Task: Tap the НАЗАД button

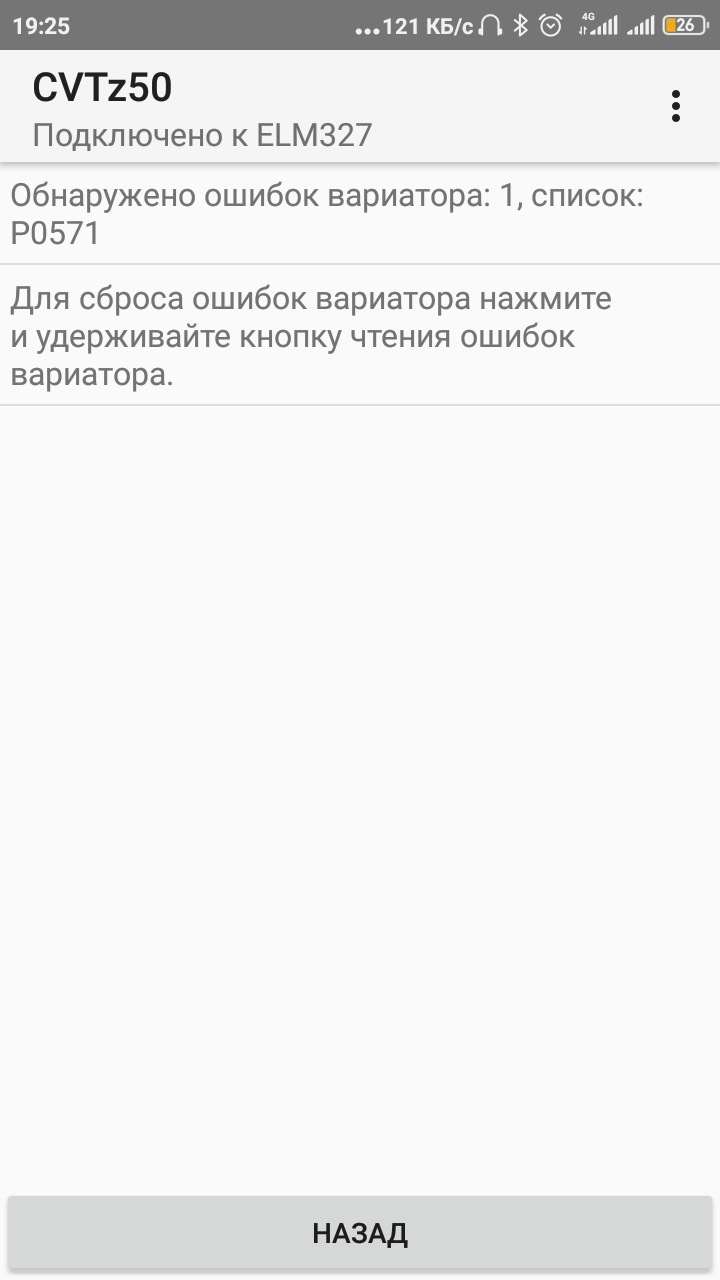Action: tap(360, 1233)
